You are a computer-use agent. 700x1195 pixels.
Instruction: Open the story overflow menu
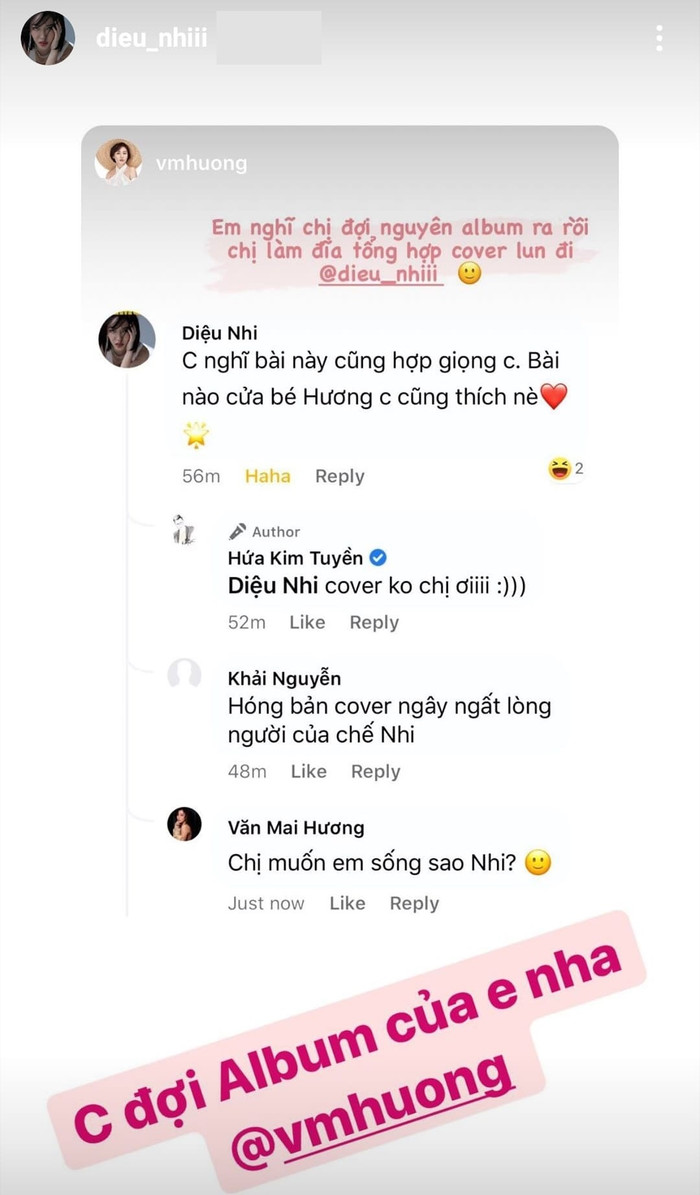pos(659,38)
